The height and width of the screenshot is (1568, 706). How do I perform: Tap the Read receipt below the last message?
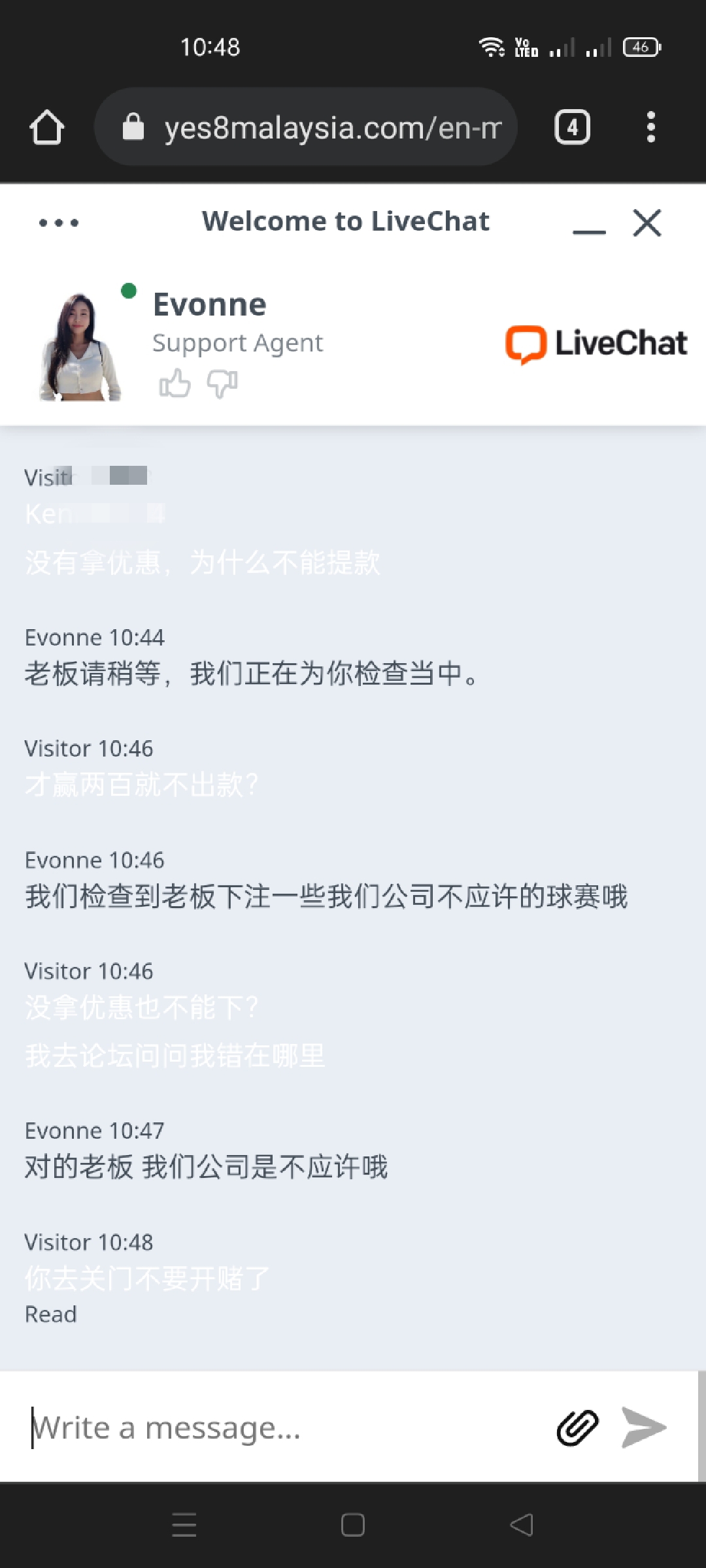[x=50, y=1313]
